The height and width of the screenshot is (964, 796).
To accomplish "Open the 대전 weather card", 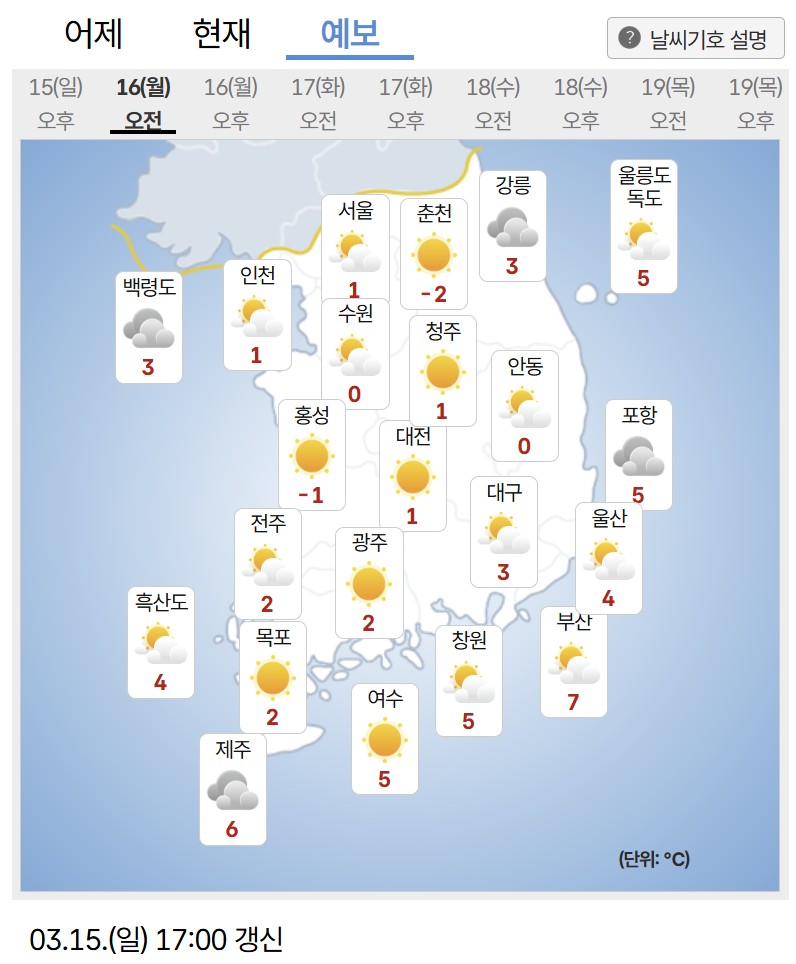I will tap(412, 476).
